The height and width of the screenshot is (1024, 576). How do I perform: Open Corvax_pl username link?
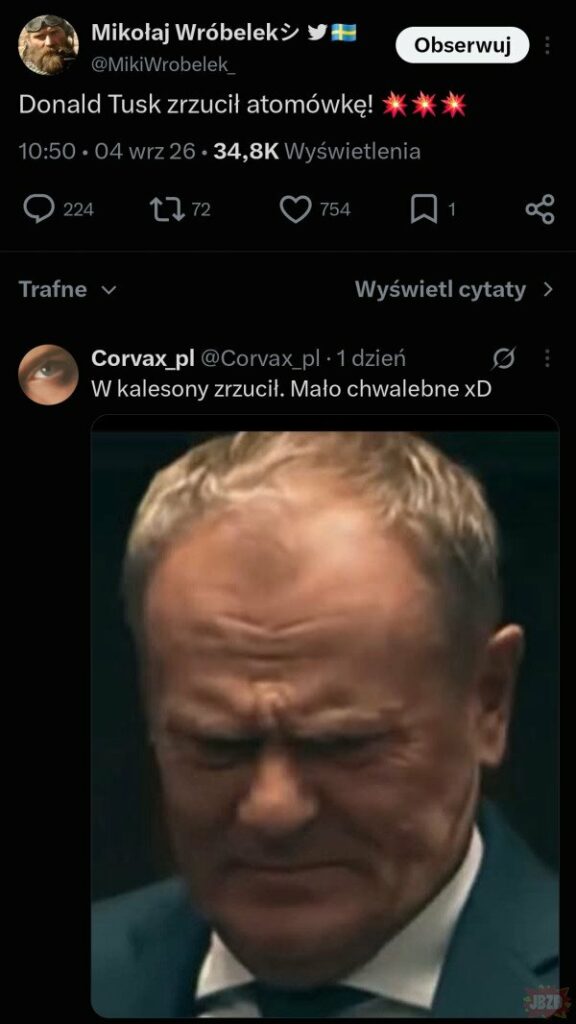pos(143,358)
